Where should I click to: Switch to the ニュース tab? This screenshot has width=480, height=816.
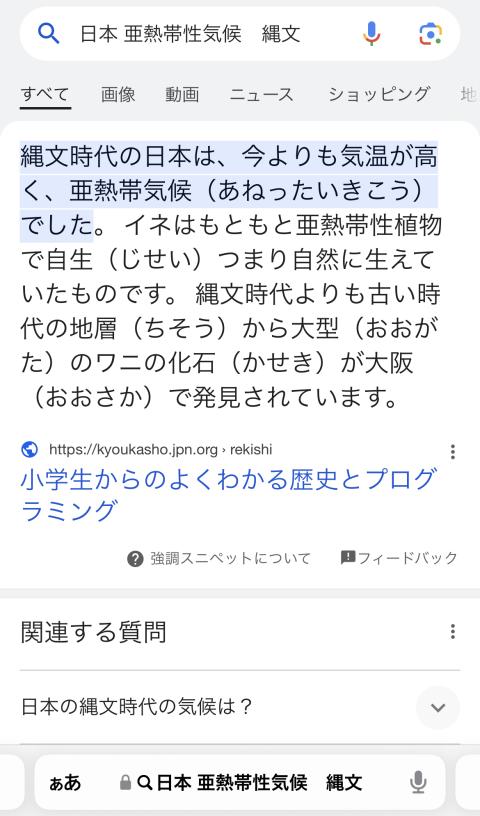coord(261,94)
